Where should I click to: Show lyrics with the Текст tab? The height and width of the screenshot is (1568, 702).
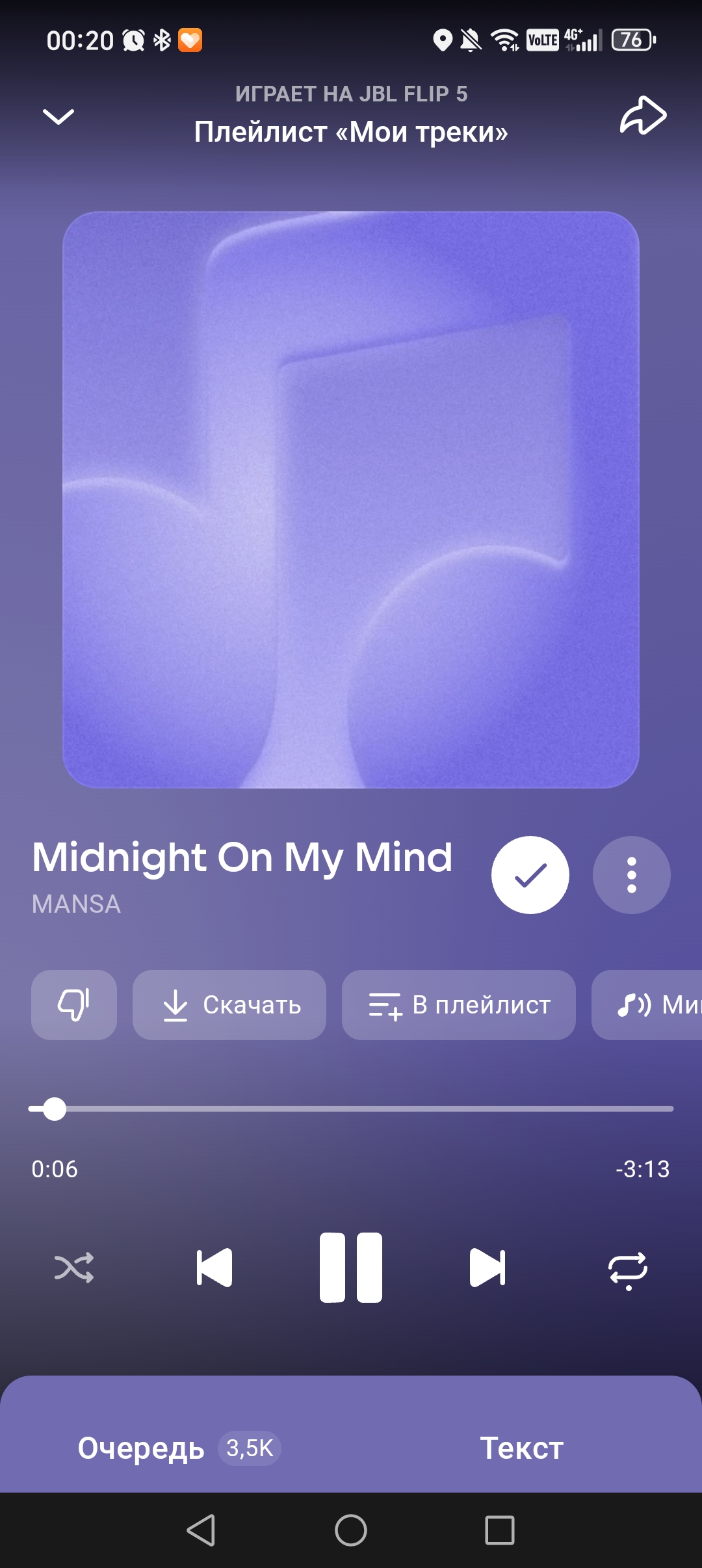point(521,1448)
